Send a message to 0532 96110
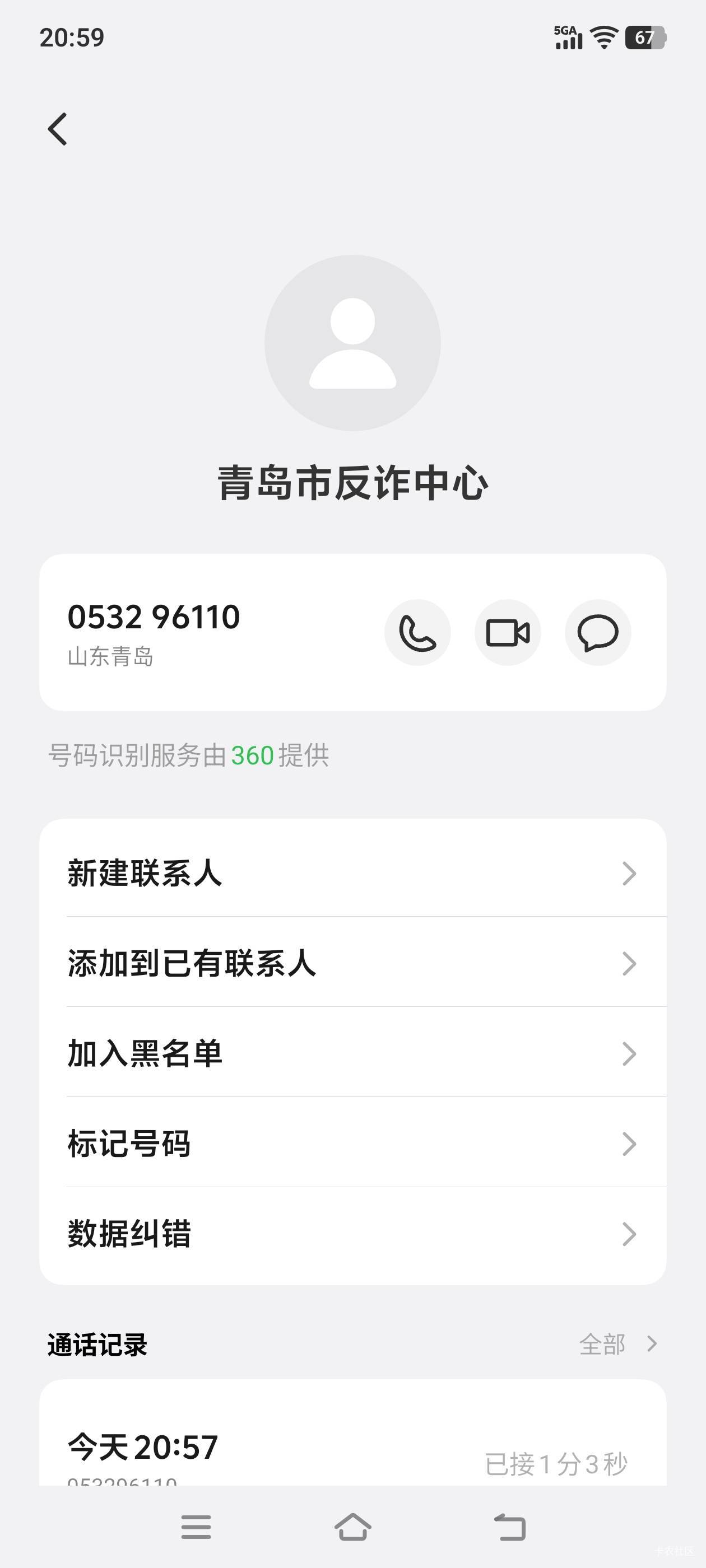Image resolution: width=706 pixels, height=1568 pixels. point(597,632)
